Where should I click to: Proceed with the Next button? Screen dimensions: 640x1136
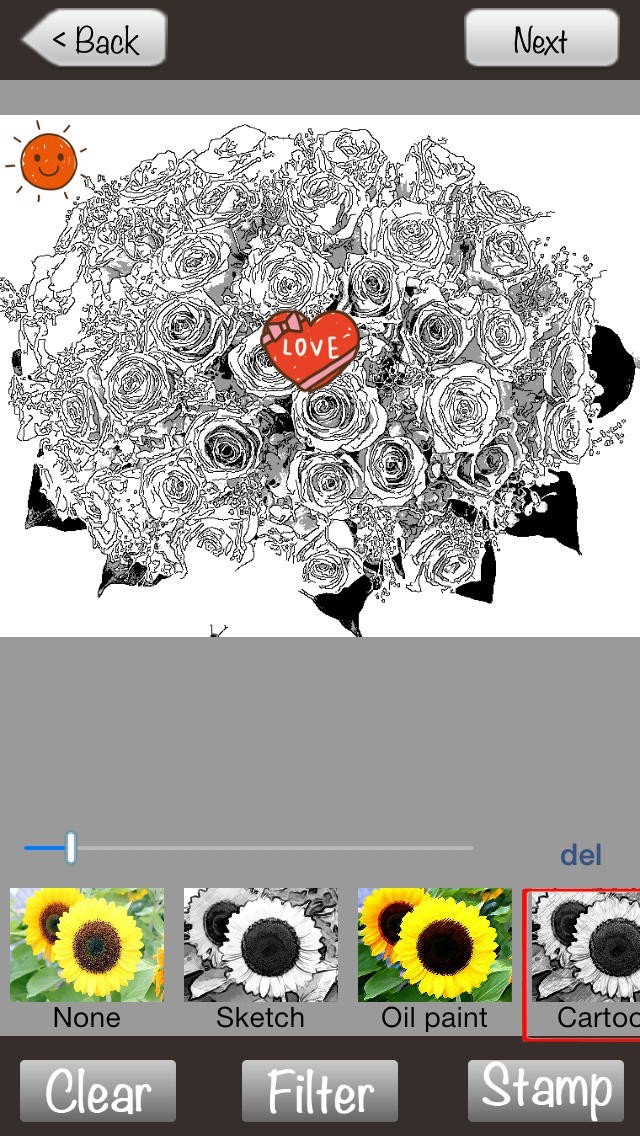[x=541, y=40]
